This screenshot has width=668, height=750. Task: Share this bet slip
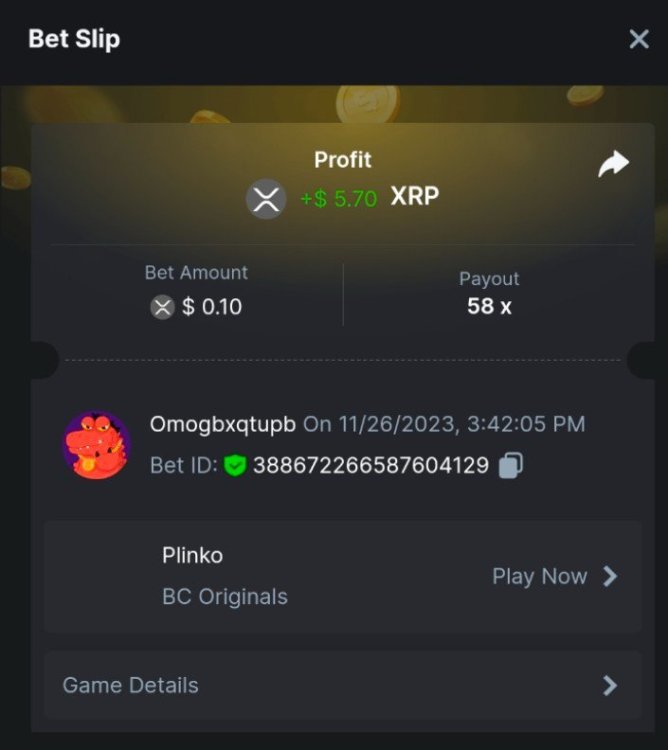pyautogui.click(x=613, y=165)
